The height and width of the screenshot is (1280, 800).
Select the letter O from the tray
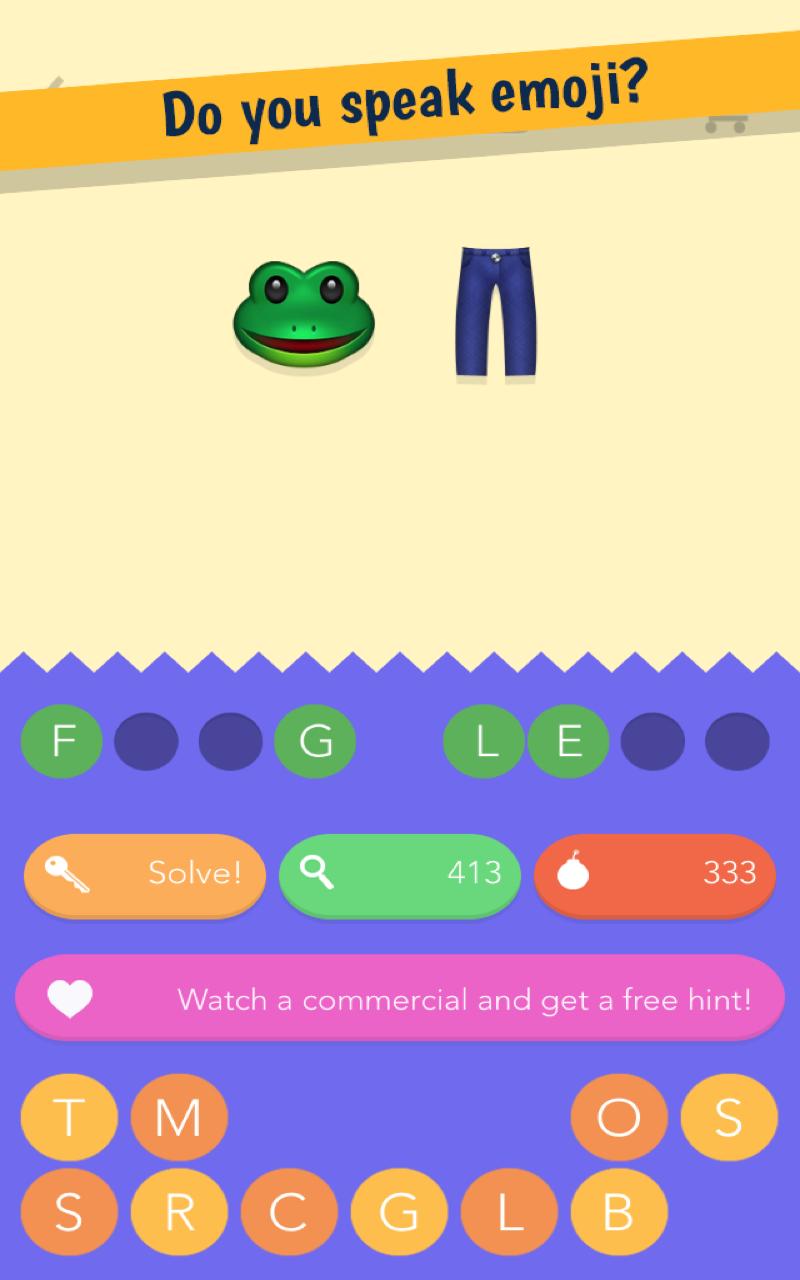[x=618, y=1117]
